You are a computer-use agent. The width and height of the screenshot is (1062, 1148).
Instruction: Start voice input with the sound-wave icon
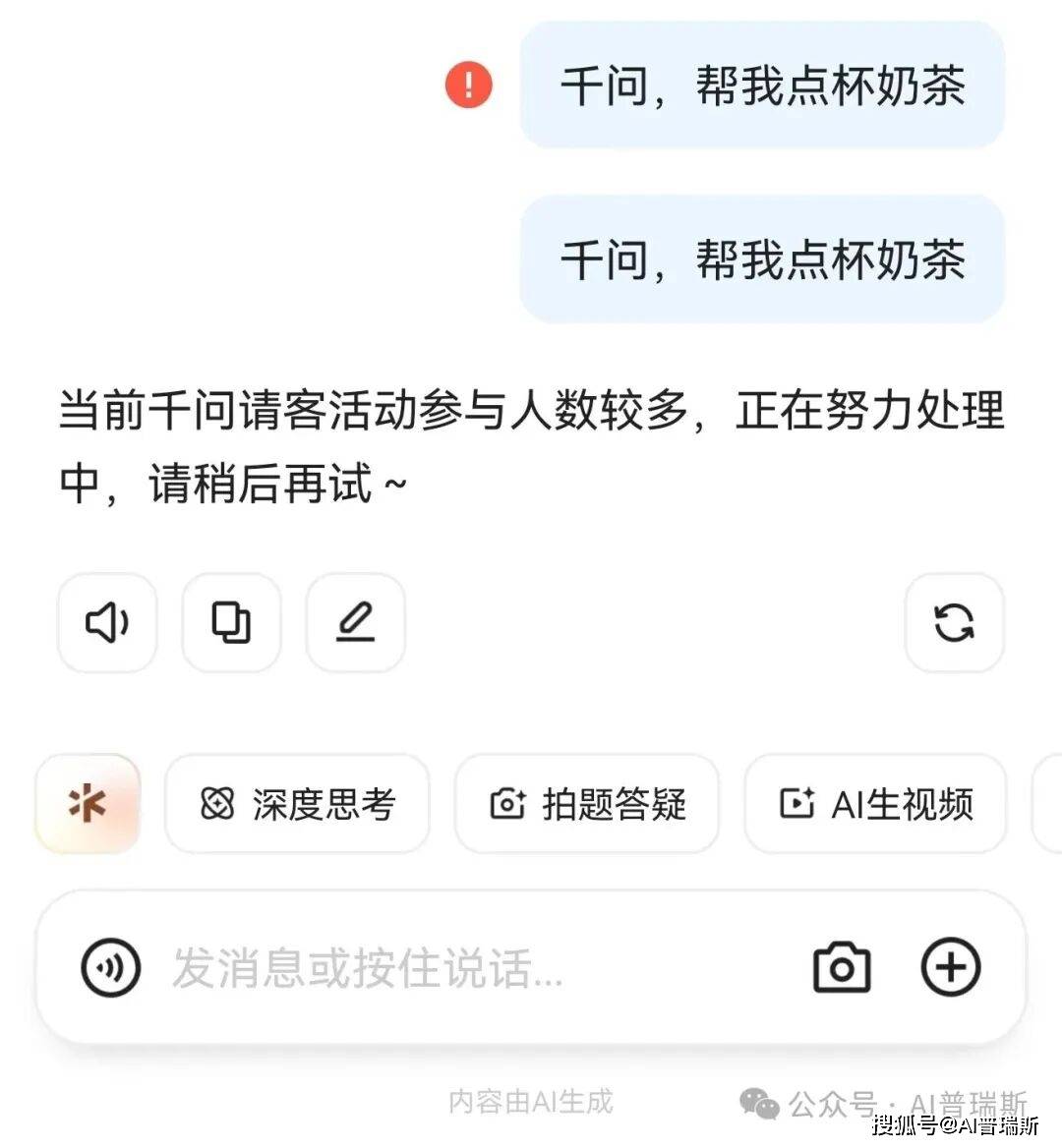pos(110,968)
